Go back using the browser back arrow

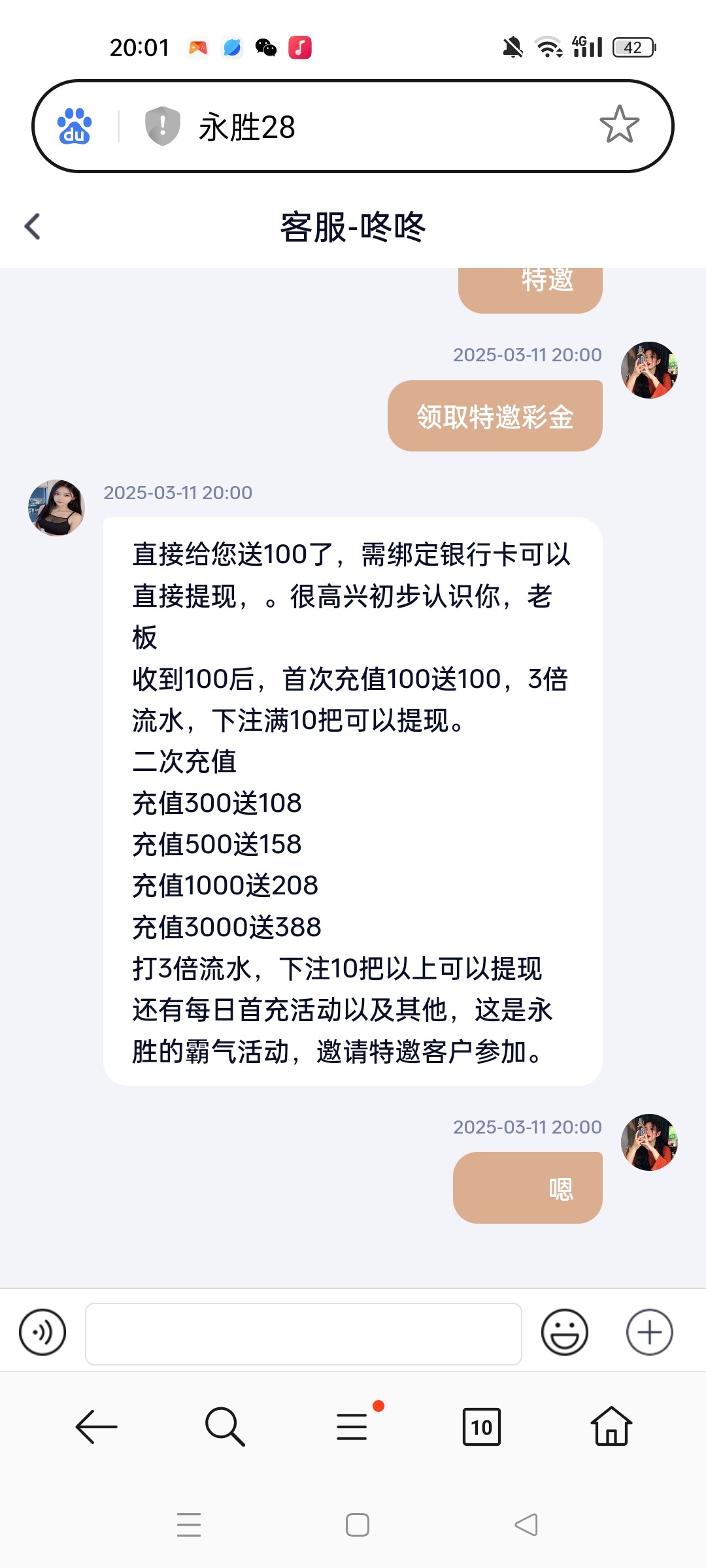pyautogui.click(x=97, y=1426)
